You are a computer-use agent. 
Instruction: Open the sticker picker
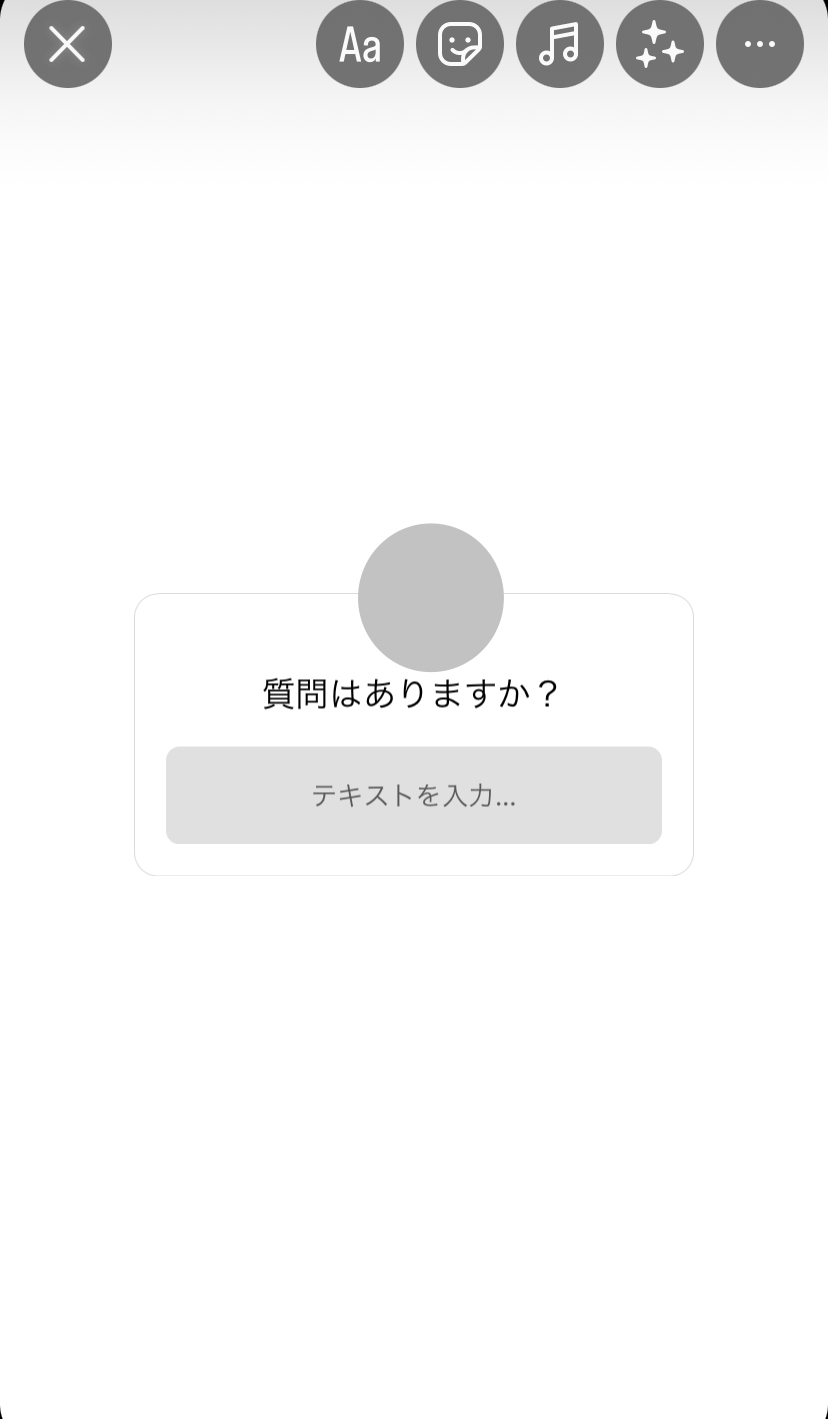pyautogui.click(x=460, y=44)
